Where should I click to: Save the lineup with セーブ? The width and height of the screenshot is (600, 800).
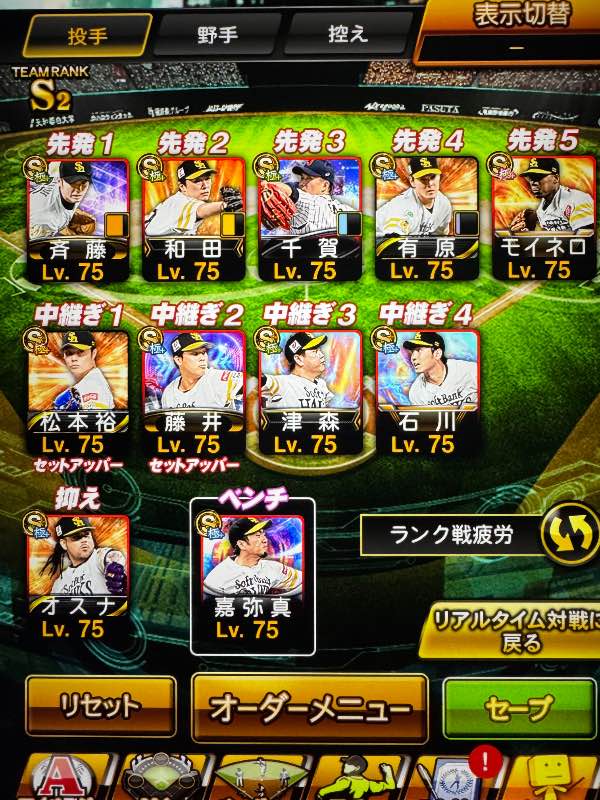518,708
